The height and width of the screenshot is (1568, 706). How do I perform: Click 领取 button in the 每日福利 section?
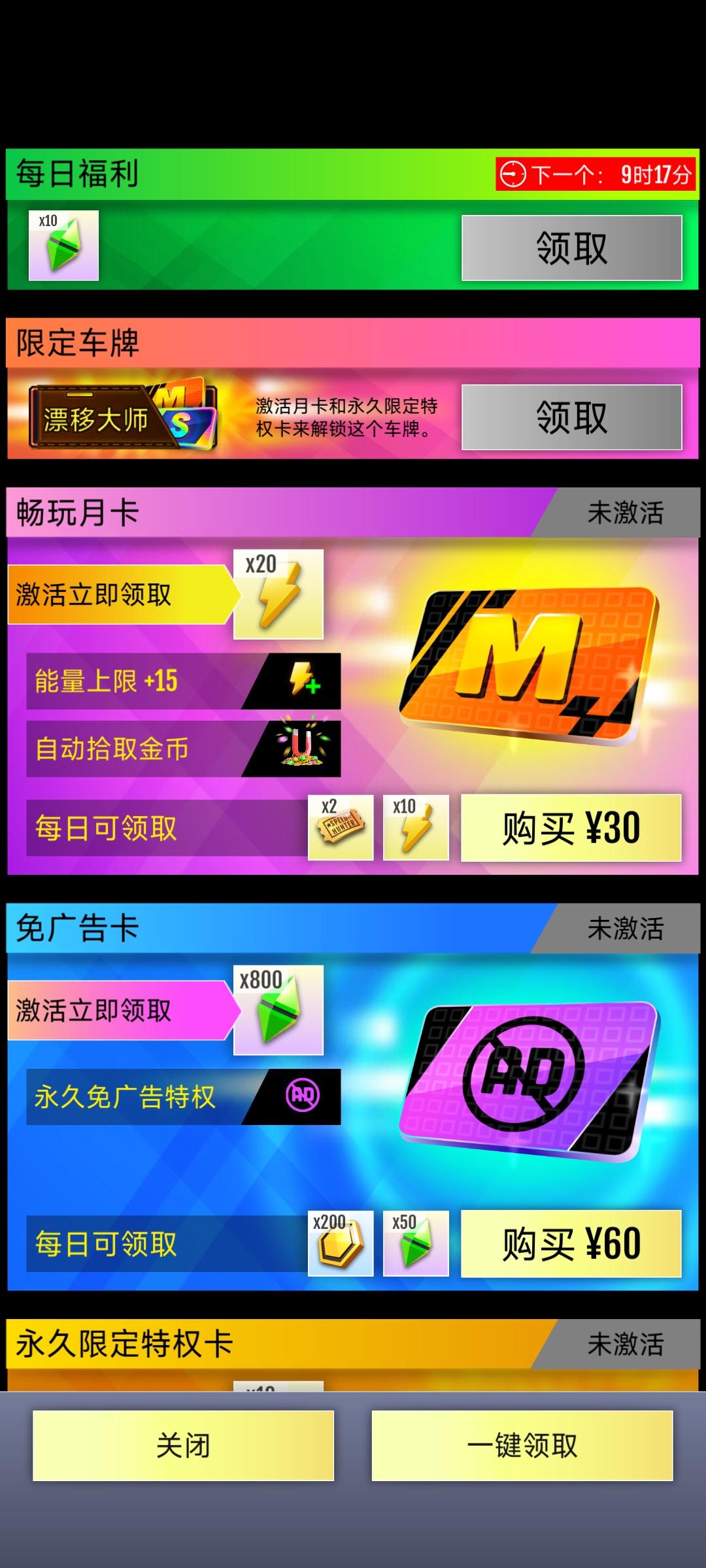pyautogui.click(x=571, y=247)
